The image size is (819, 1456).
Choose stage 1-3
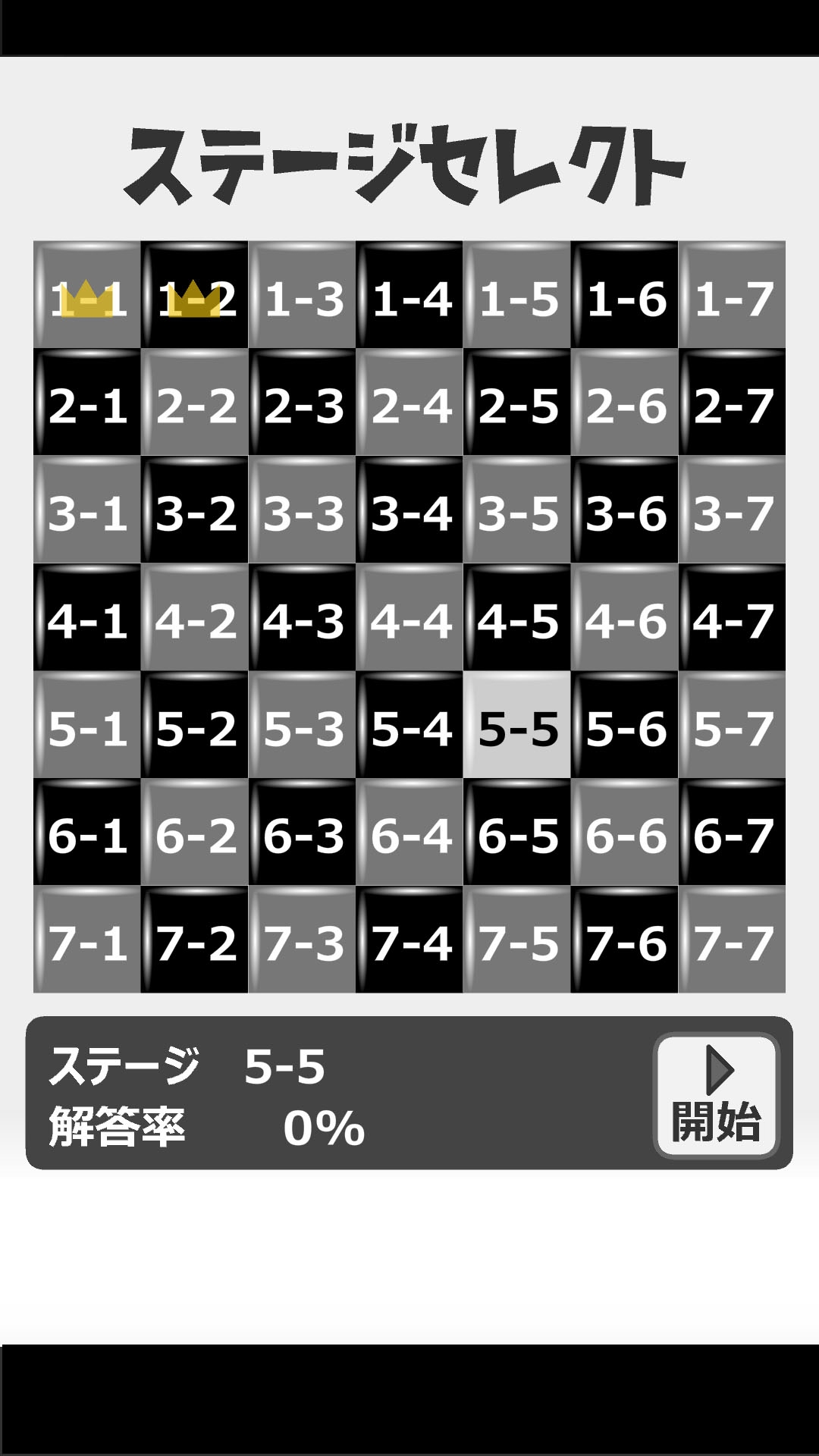click(x=303, y=295)
